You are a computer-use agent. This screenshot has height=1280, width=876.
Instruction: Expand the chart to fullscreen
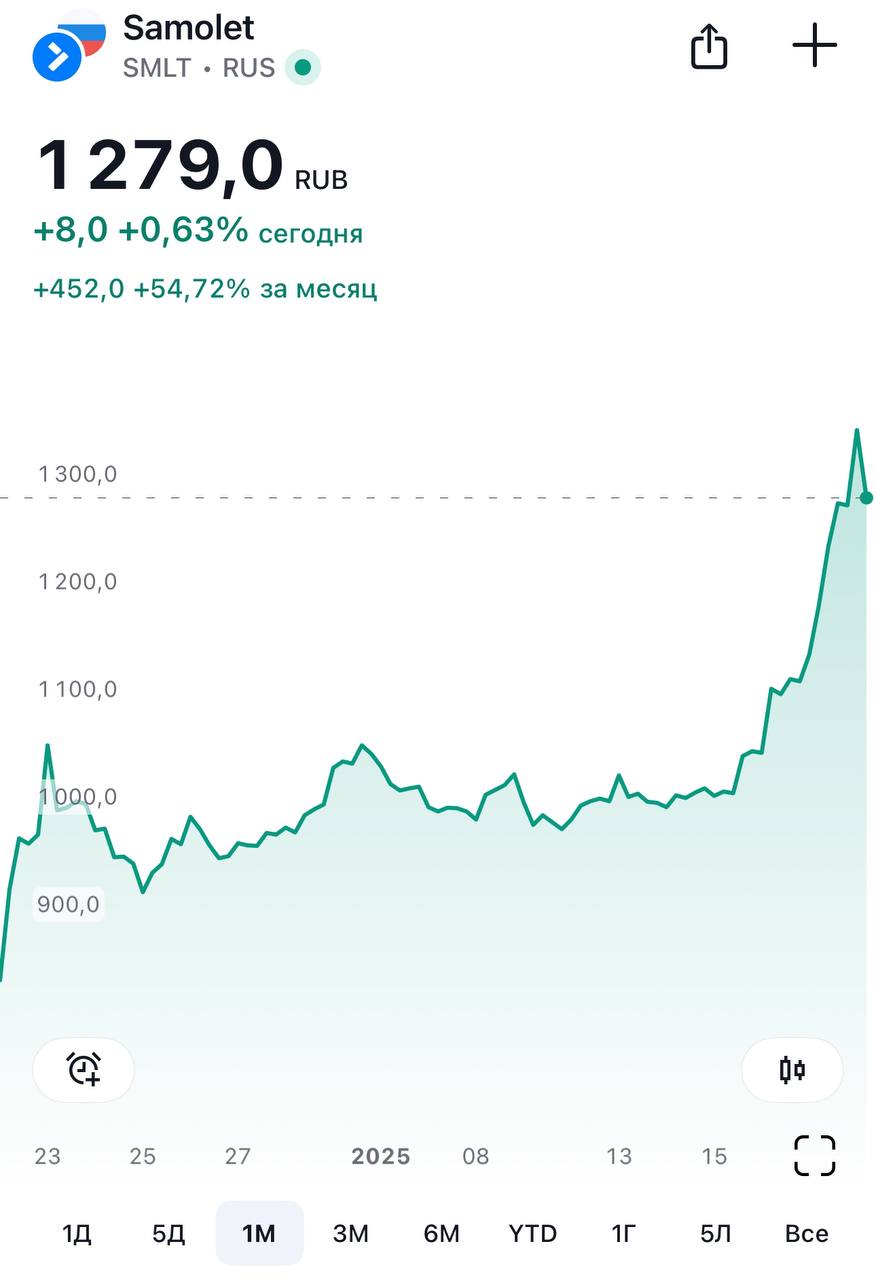click(x=814, y=1156)
